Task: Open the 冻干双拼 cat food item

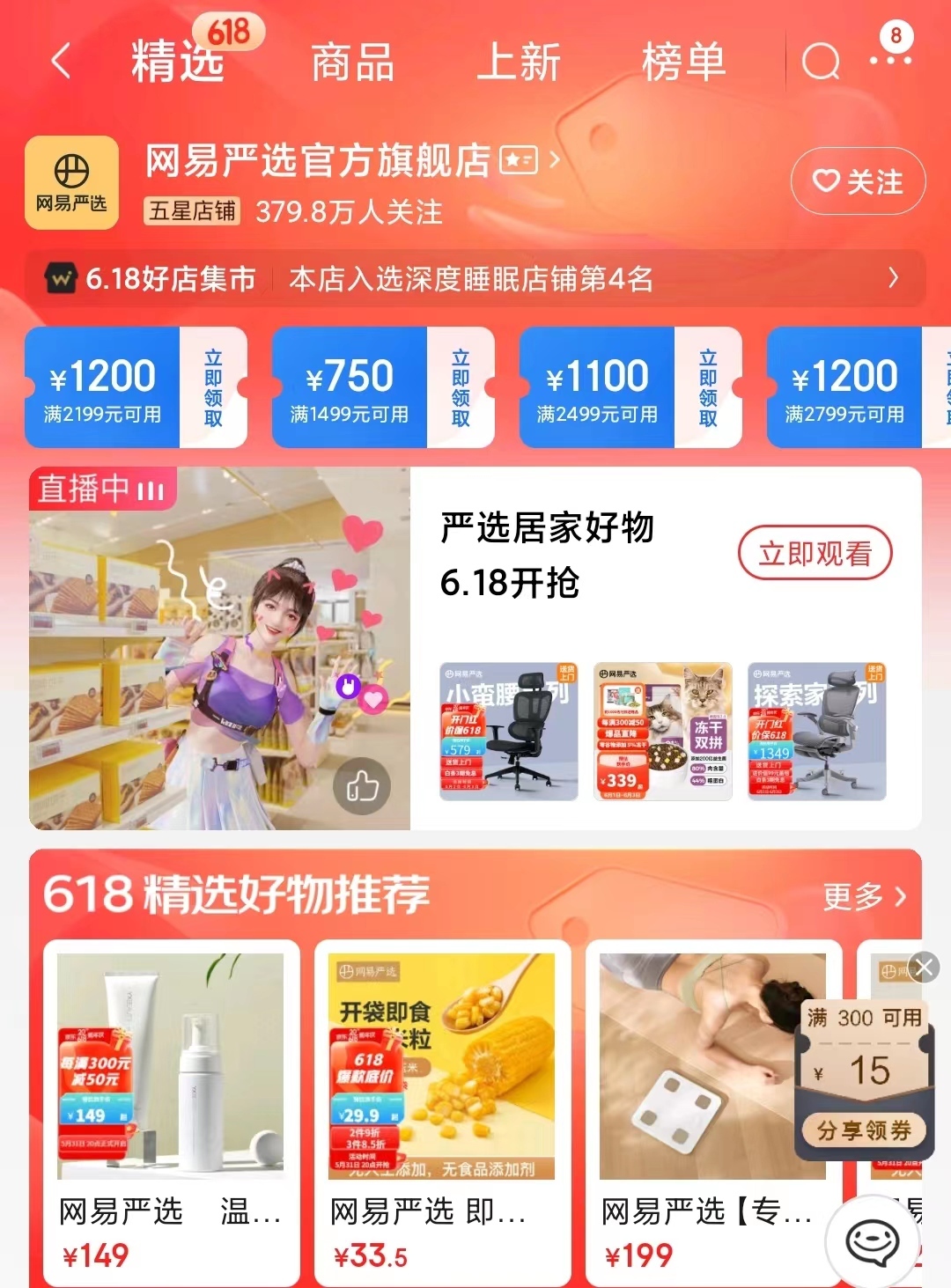Action: (x=662, y=731)
